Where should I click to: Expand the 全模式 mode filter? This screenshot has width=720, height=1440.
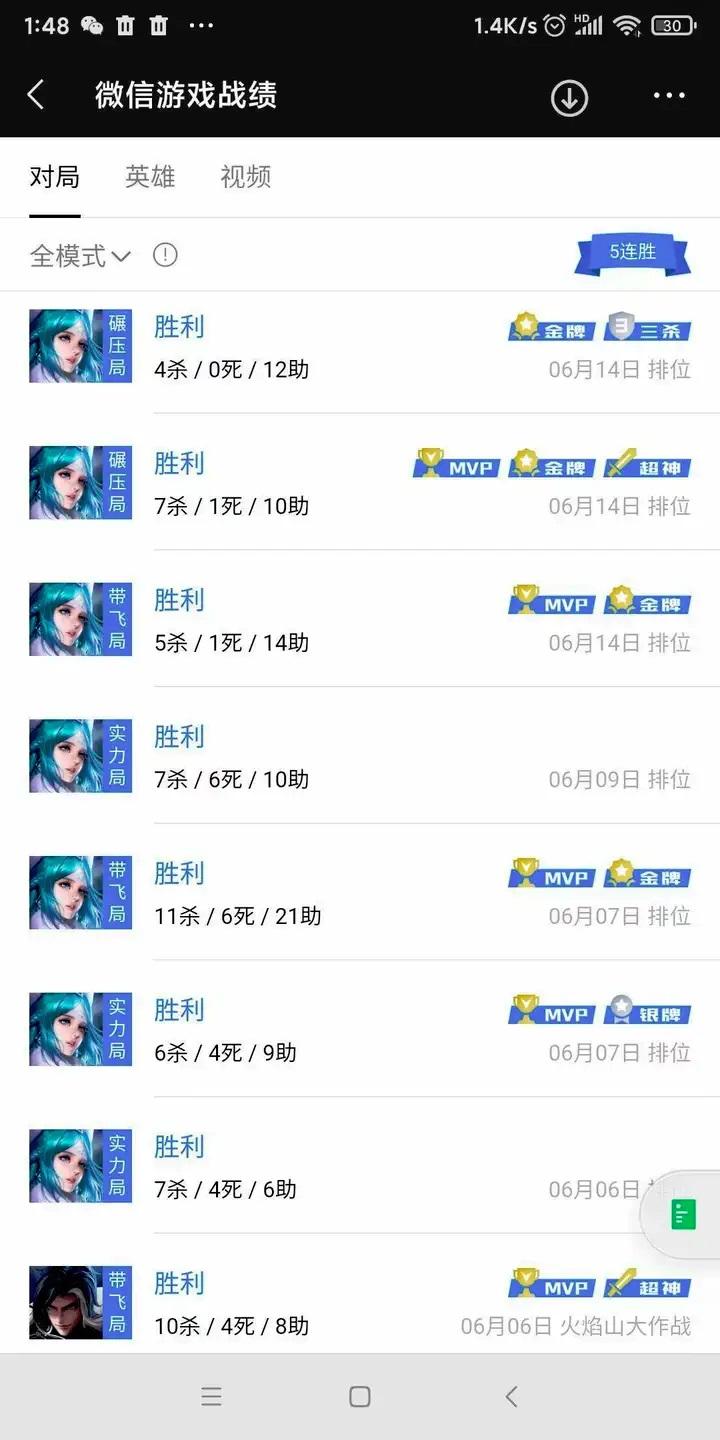click(x=80, y=256)
